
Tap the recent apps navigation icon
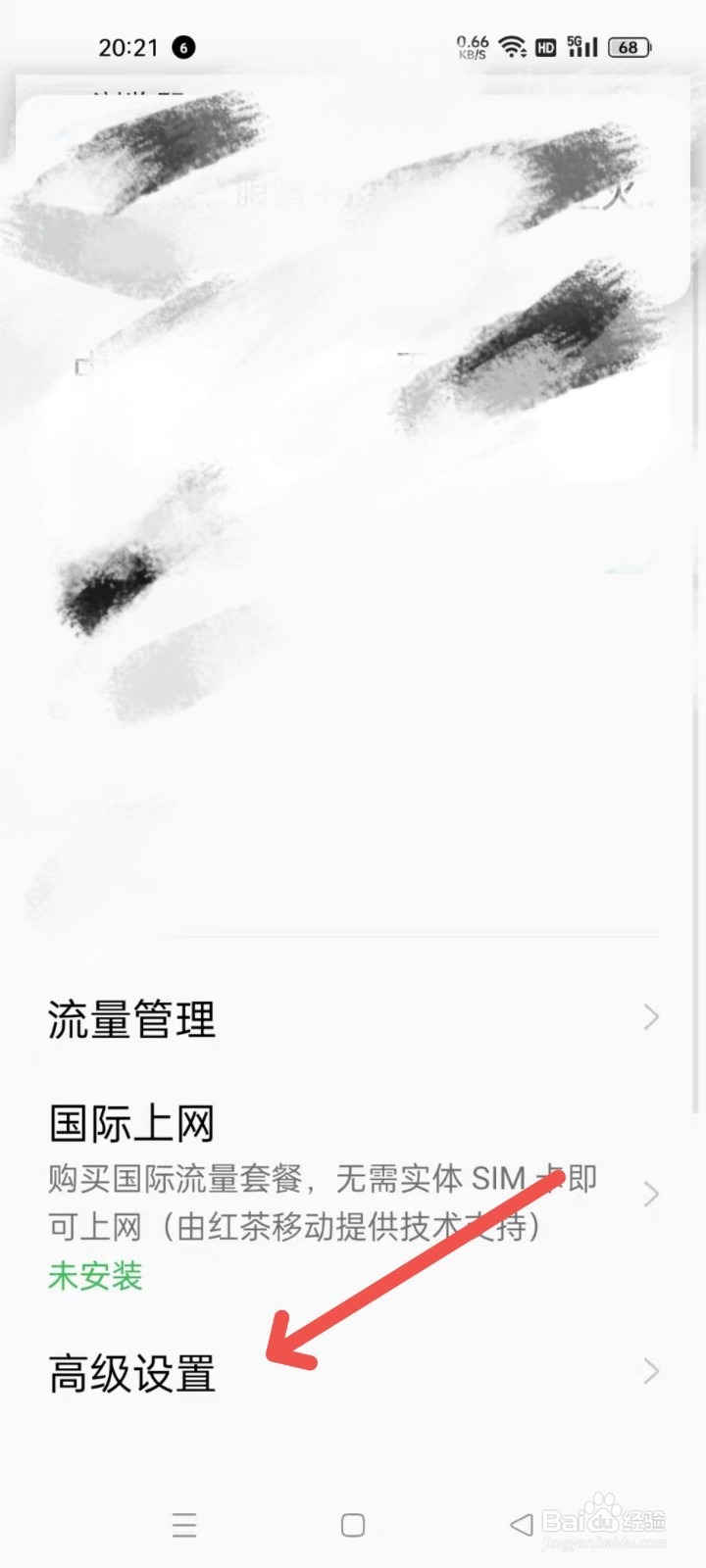(184, 1526)
